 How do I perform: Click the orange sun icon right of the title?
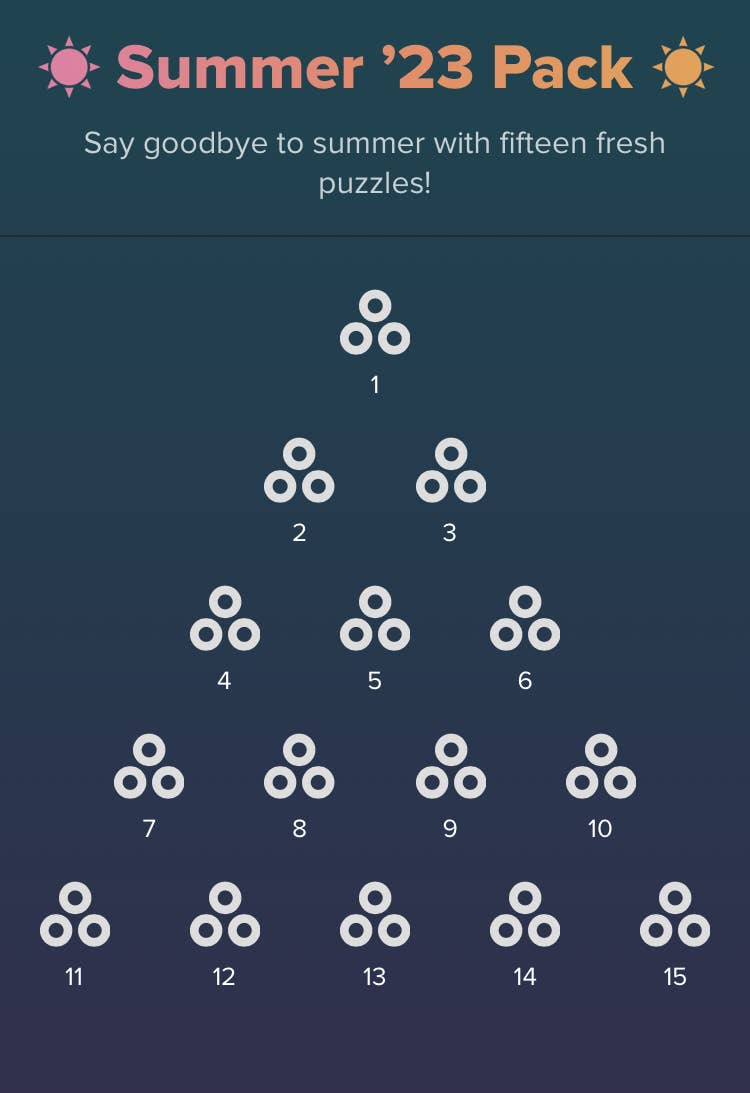(x=684, y=66)
